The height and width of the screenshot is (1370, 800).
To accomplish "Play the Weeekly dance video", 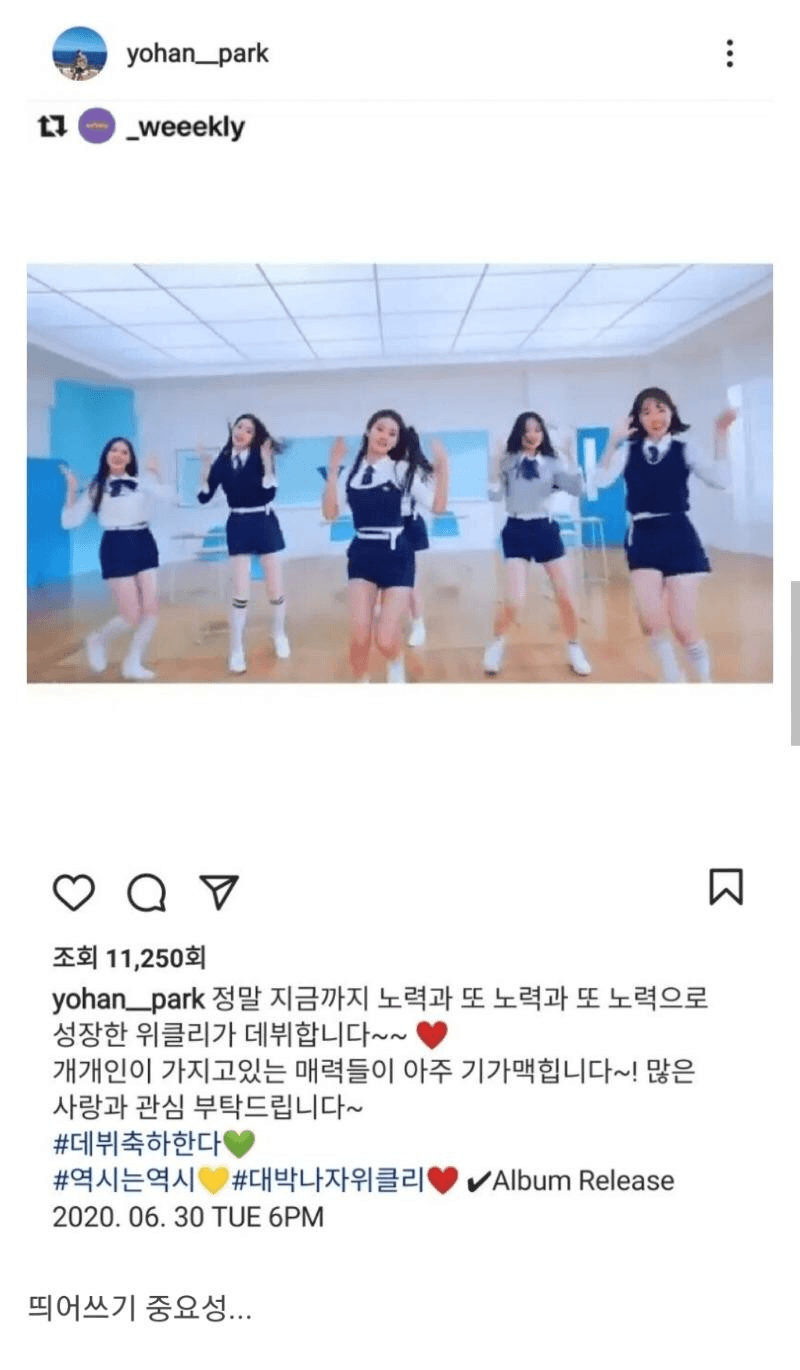I will [399, 473].
